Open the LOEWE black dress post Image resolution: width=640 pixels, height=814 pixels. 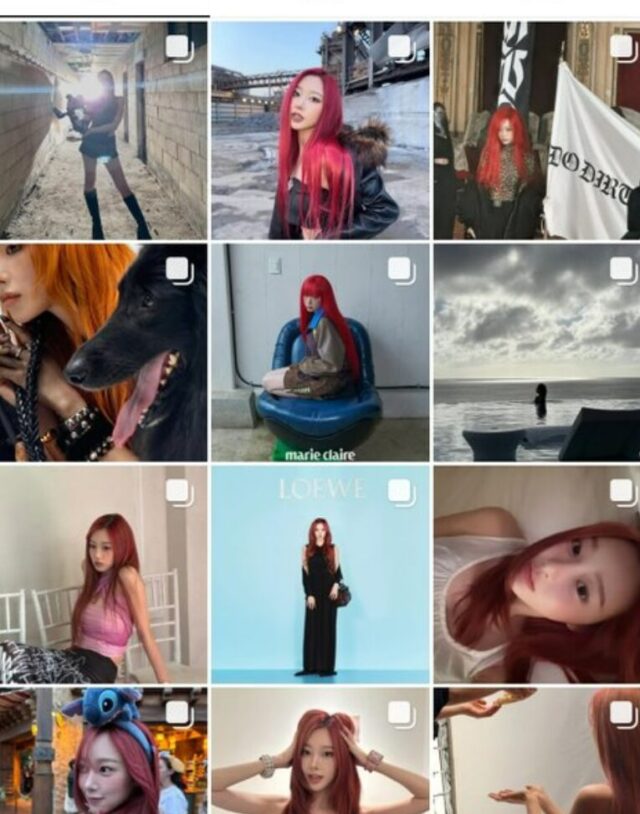(x=320, y=574)
